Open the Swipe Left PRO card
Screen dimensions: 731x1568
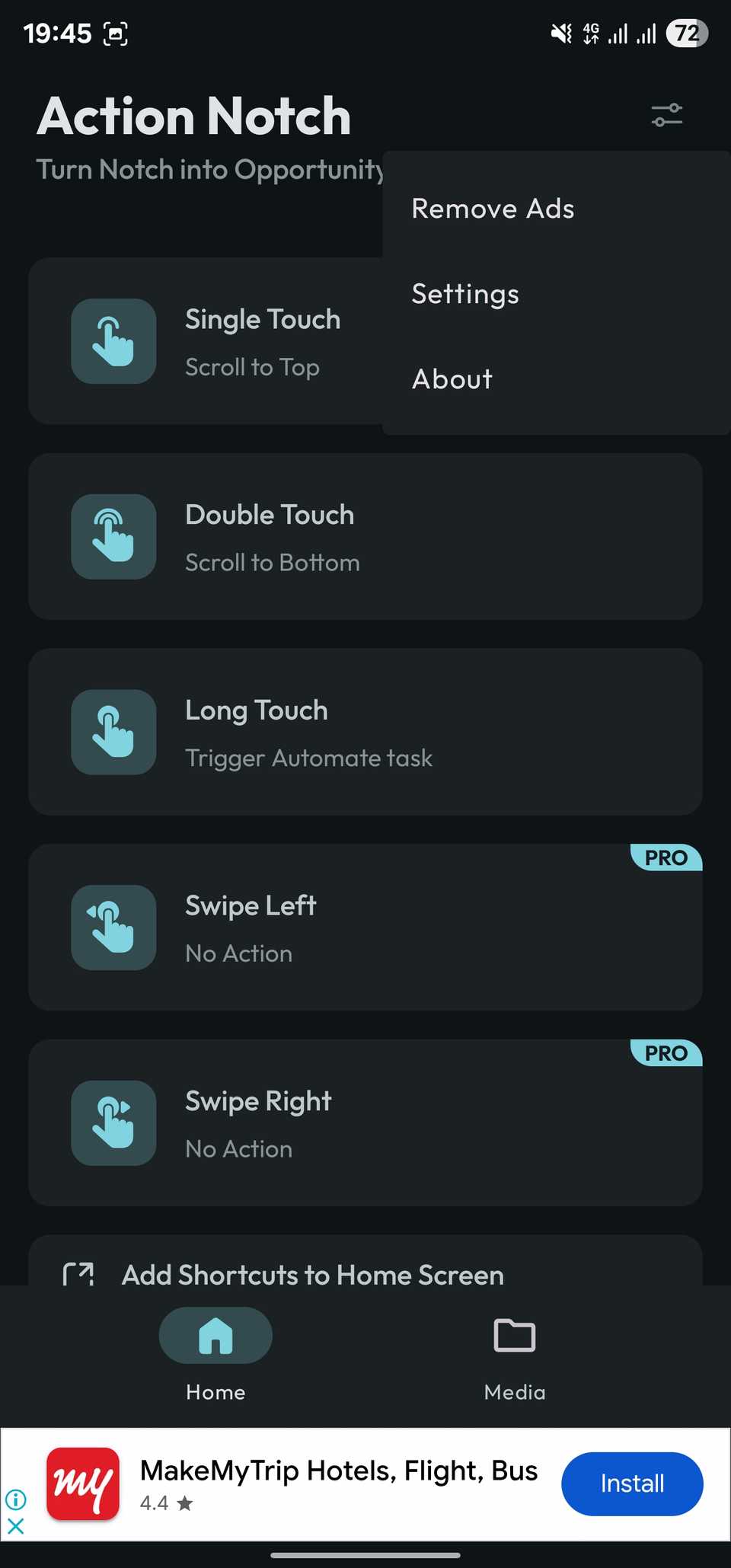(365, 928)
